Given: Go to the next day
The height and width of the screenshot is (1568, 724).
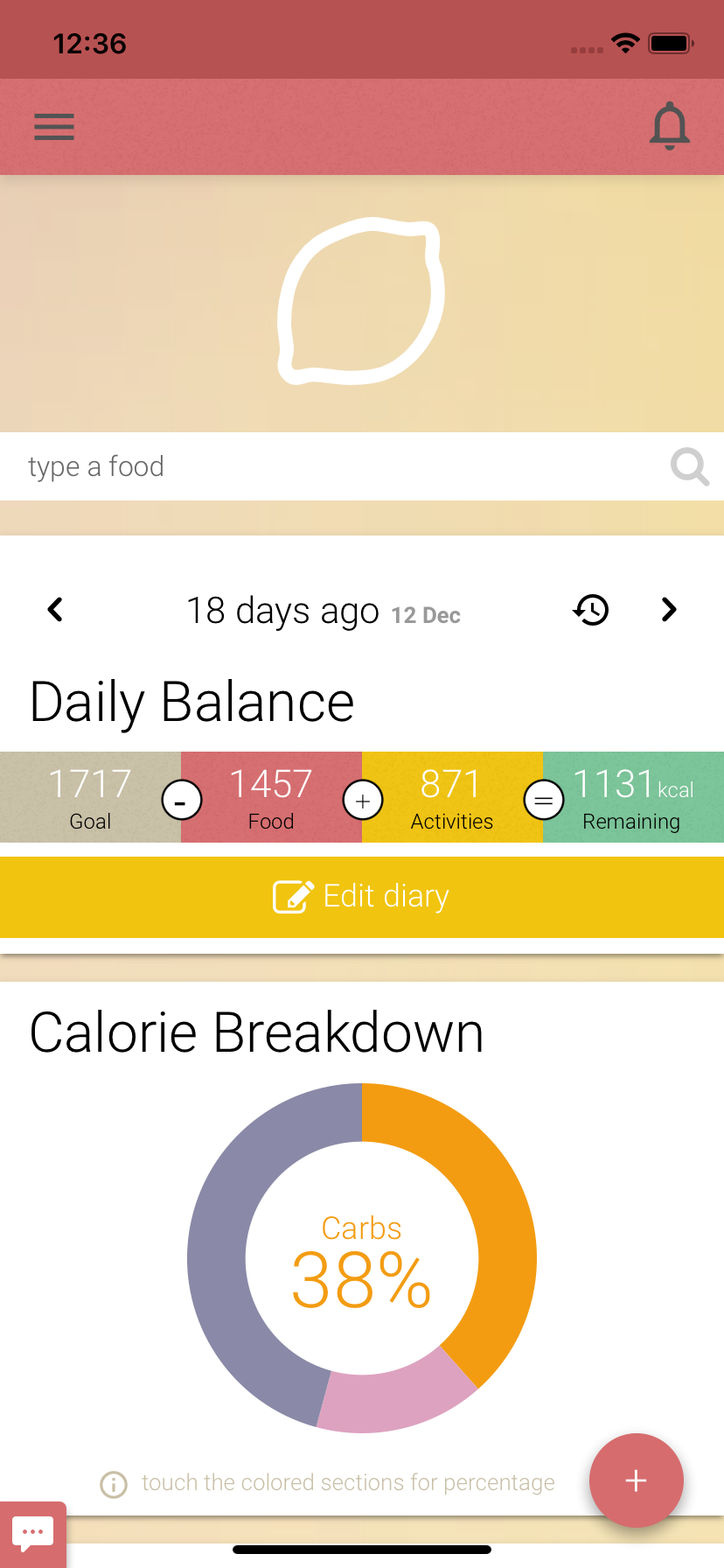Looking at the screenshot, I should tap(669, 610).
